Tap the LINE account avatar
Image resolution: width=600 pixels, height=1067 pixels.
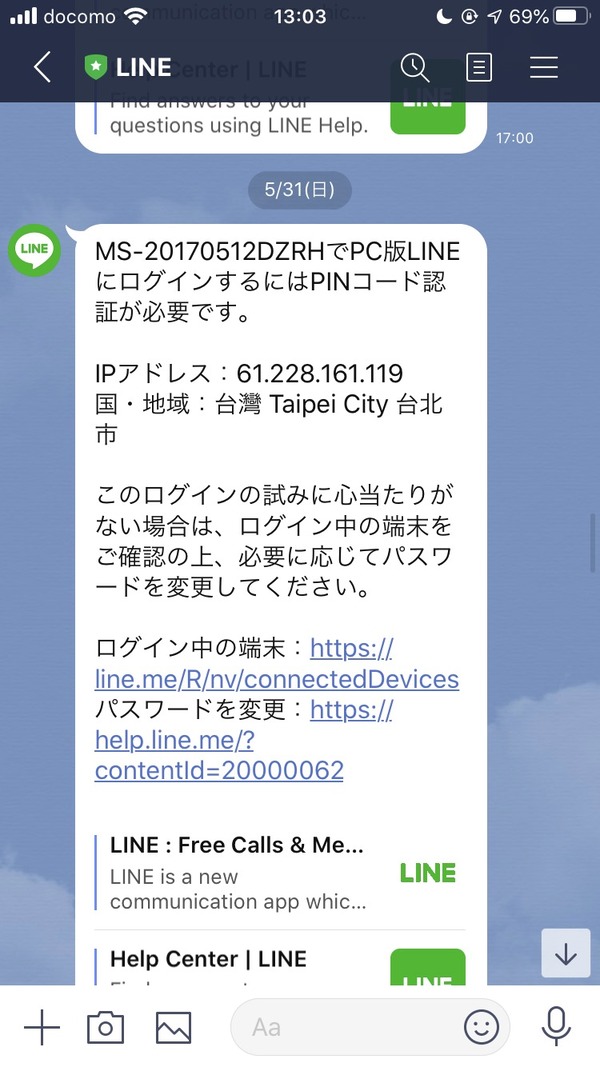pyautogui.click(x=34, y=250)
